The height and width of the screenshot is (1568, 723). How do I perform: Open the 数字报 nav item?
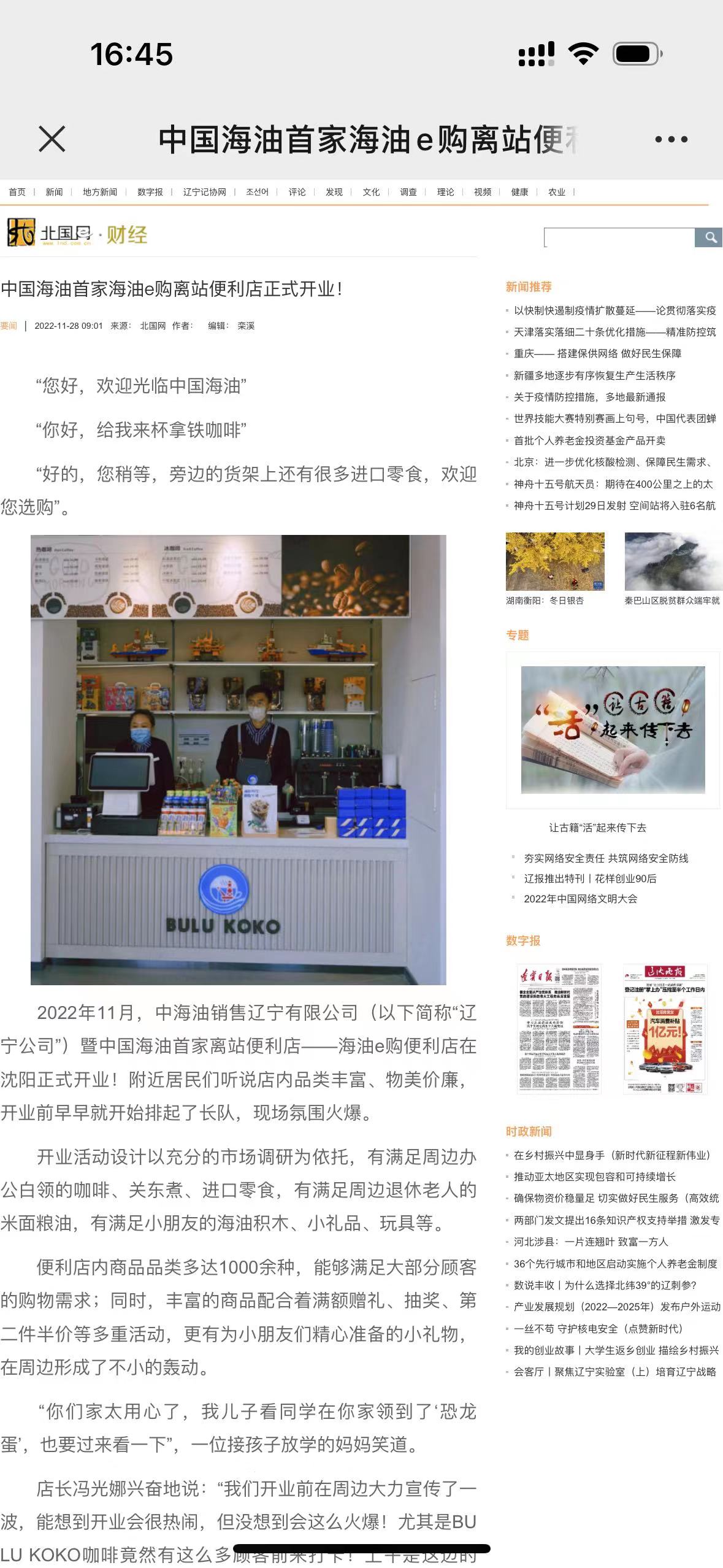coord(150,192)
